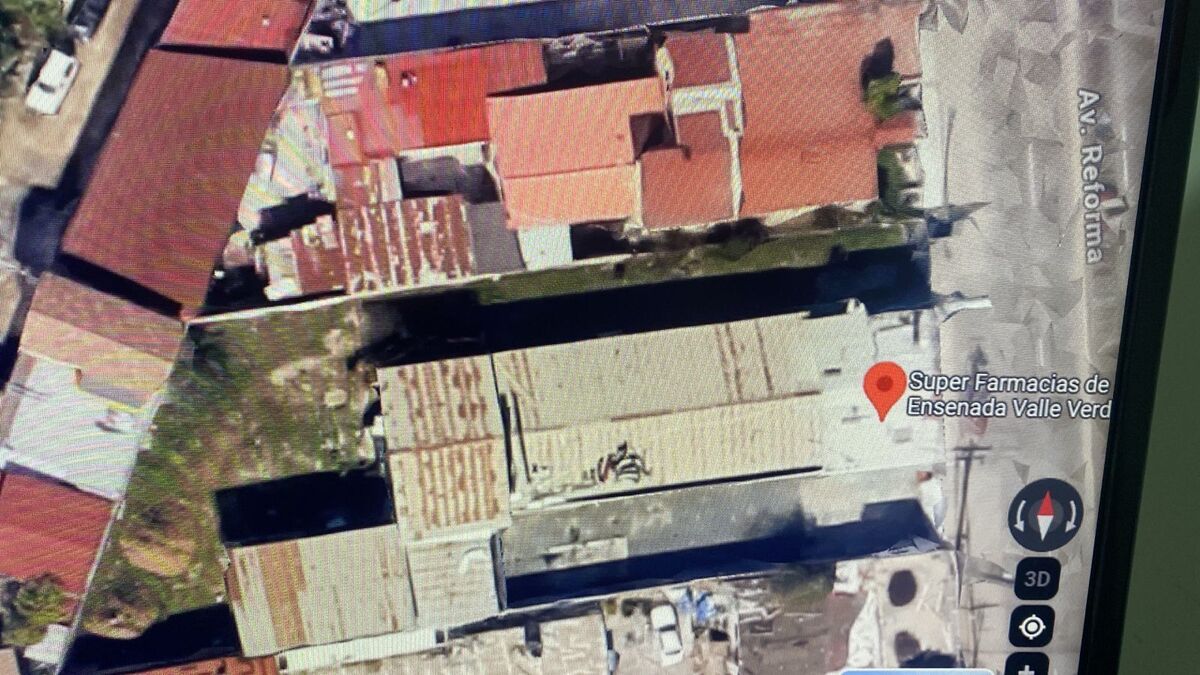Center the map on my location
This screenshot has width=1200, height=675.
[1032, 627]
